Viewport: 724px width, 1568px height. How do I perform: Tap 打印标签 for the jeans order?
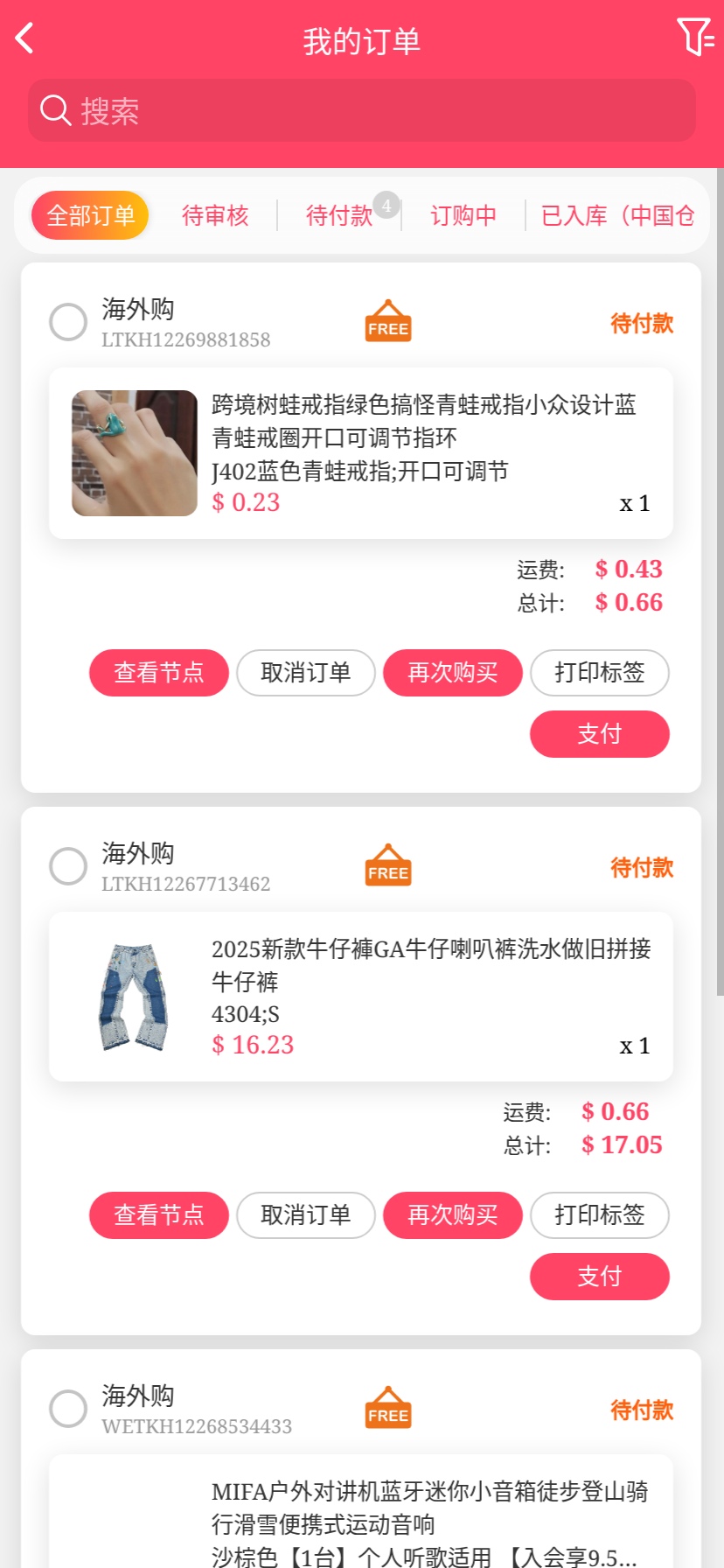(x=600, y=1215)
